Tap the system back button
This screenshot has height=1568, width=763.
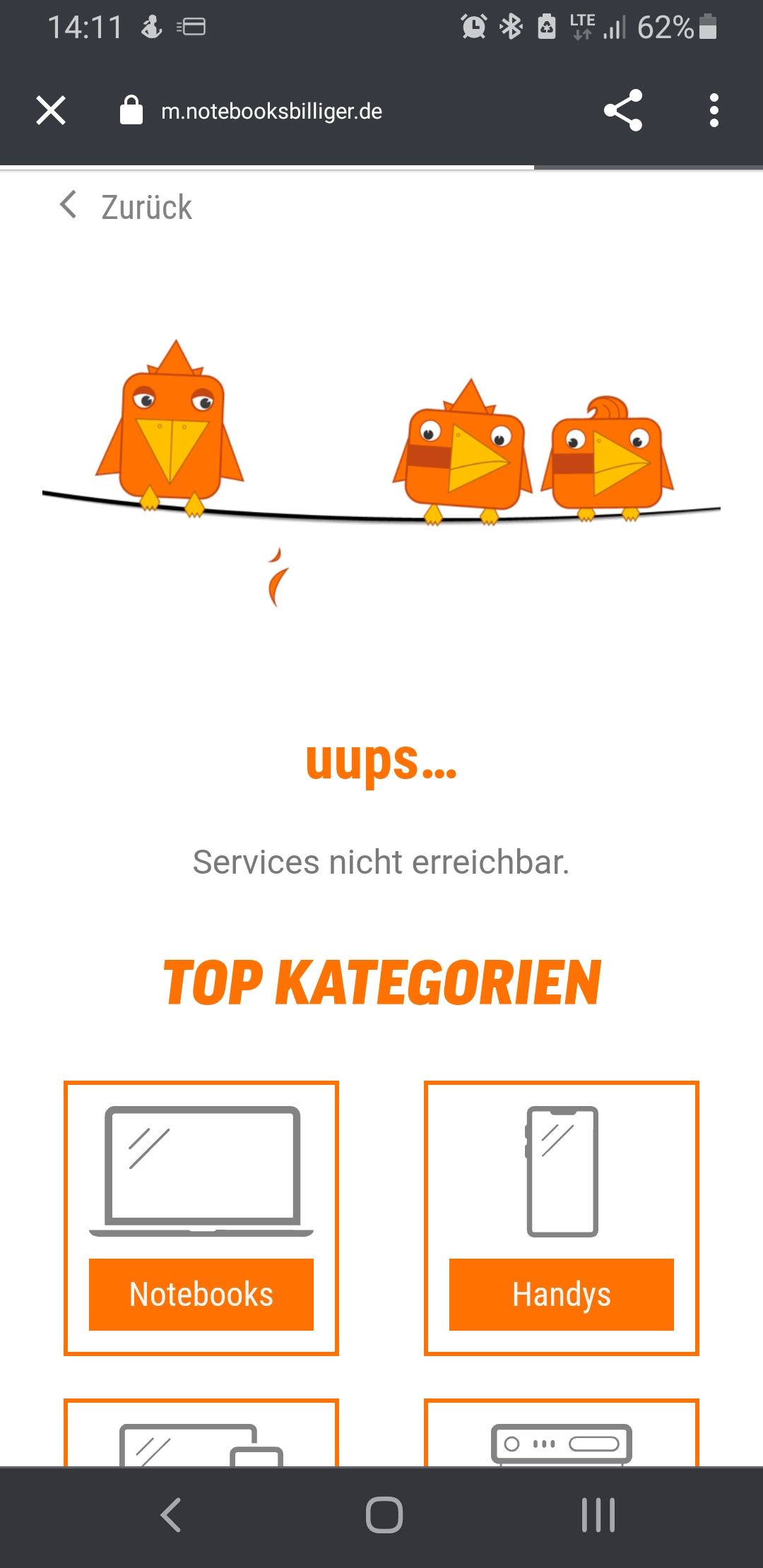(x=171, y=1514)
